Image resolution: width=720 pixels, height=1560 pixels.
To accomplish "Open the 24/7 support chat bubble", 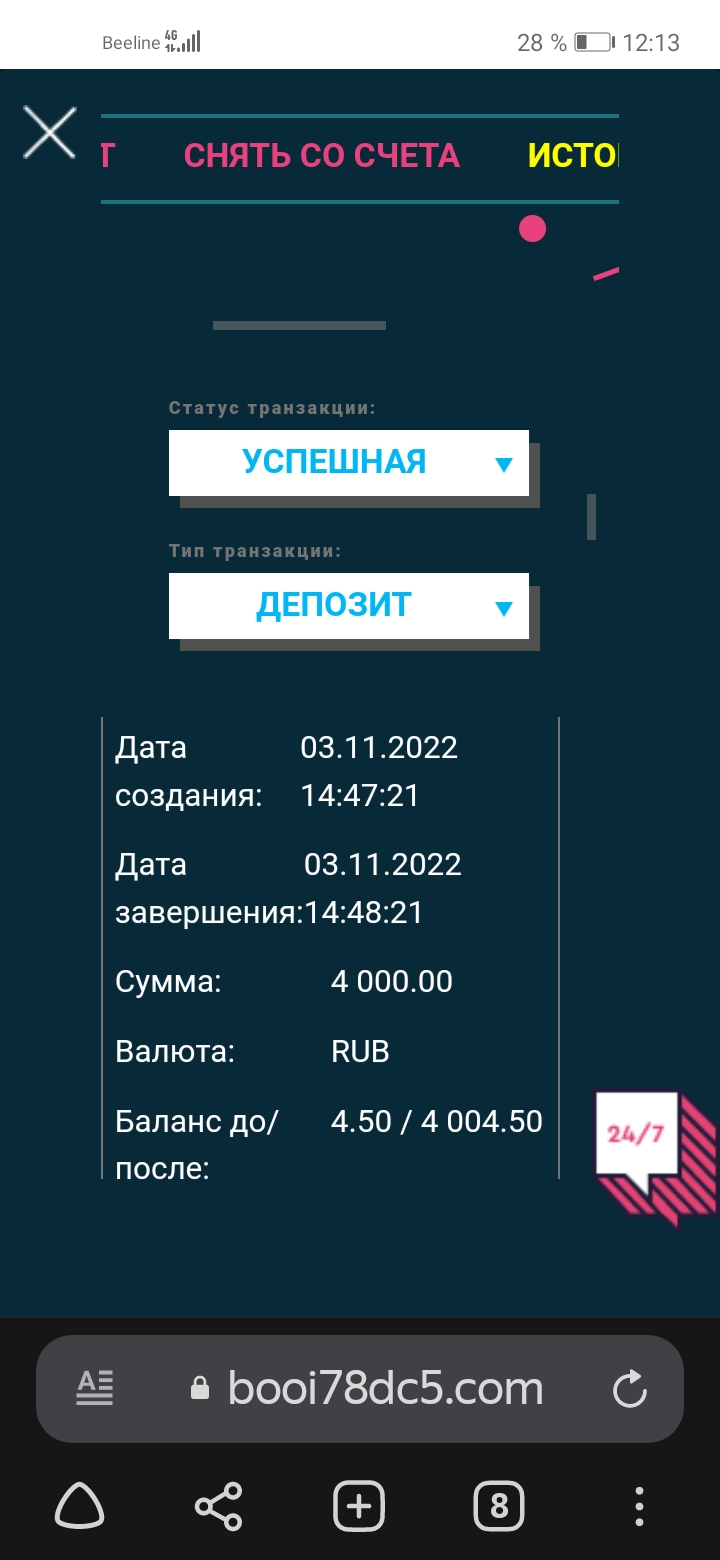I will (655, 1157).
